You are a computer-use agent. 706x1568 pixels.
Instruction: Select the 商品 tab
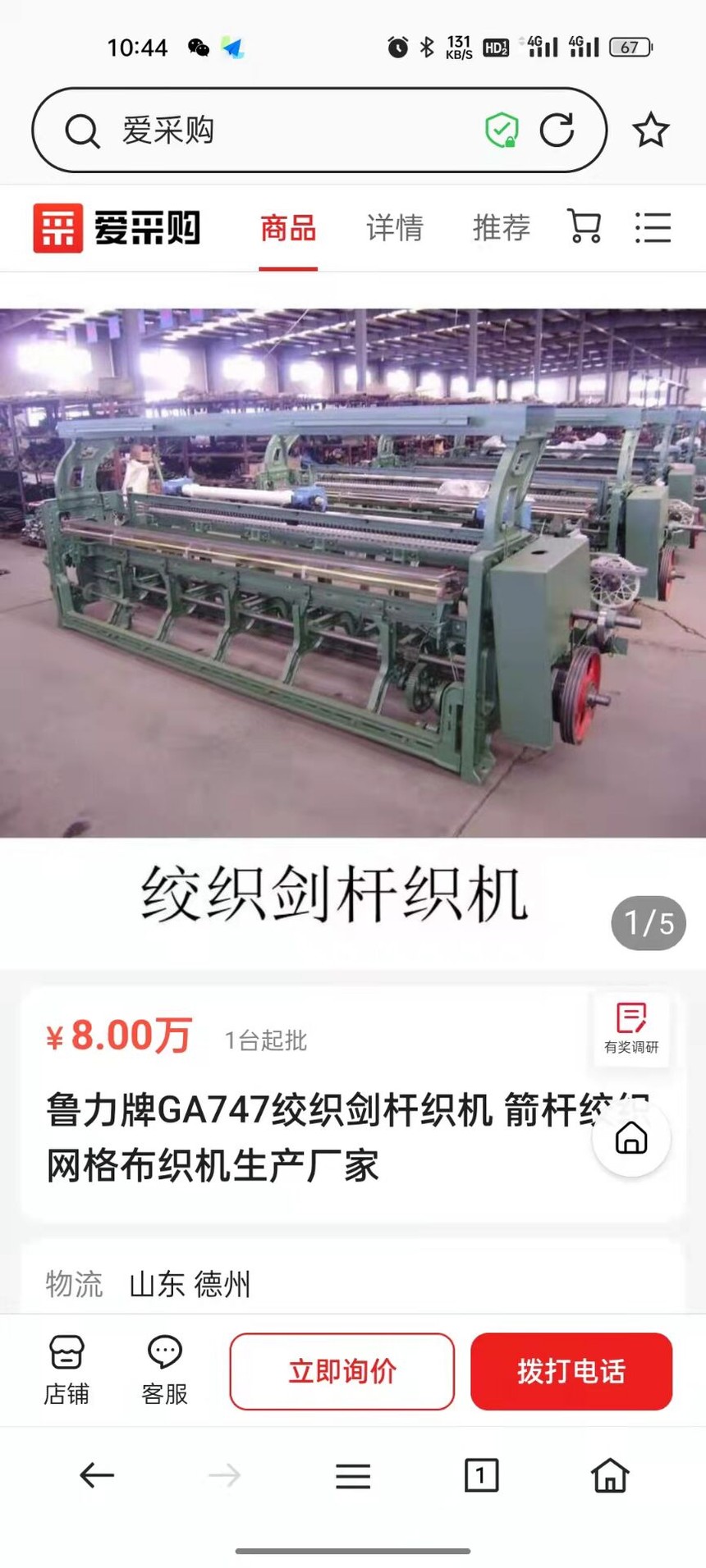288,227
